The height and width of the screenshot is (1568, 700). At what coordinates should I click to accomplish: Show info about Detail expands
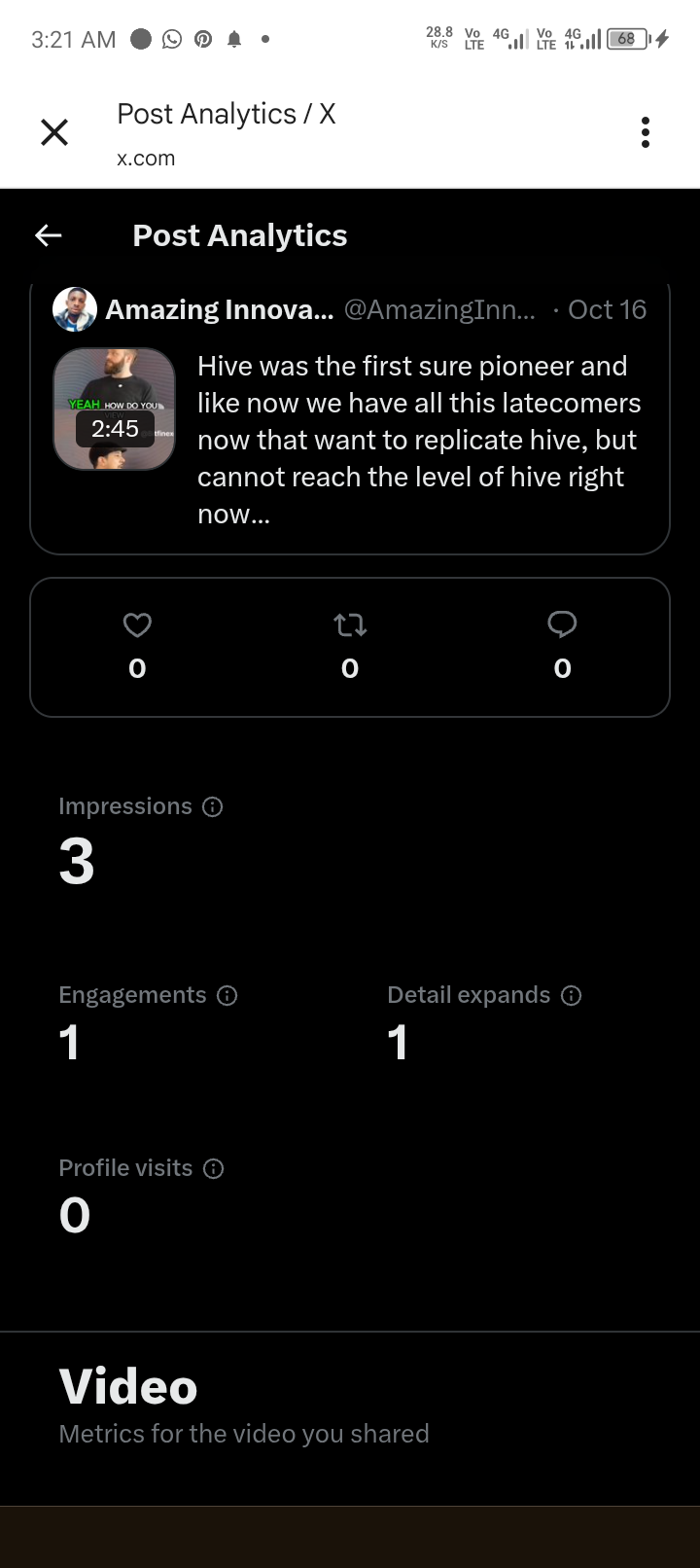coord(572,995)
